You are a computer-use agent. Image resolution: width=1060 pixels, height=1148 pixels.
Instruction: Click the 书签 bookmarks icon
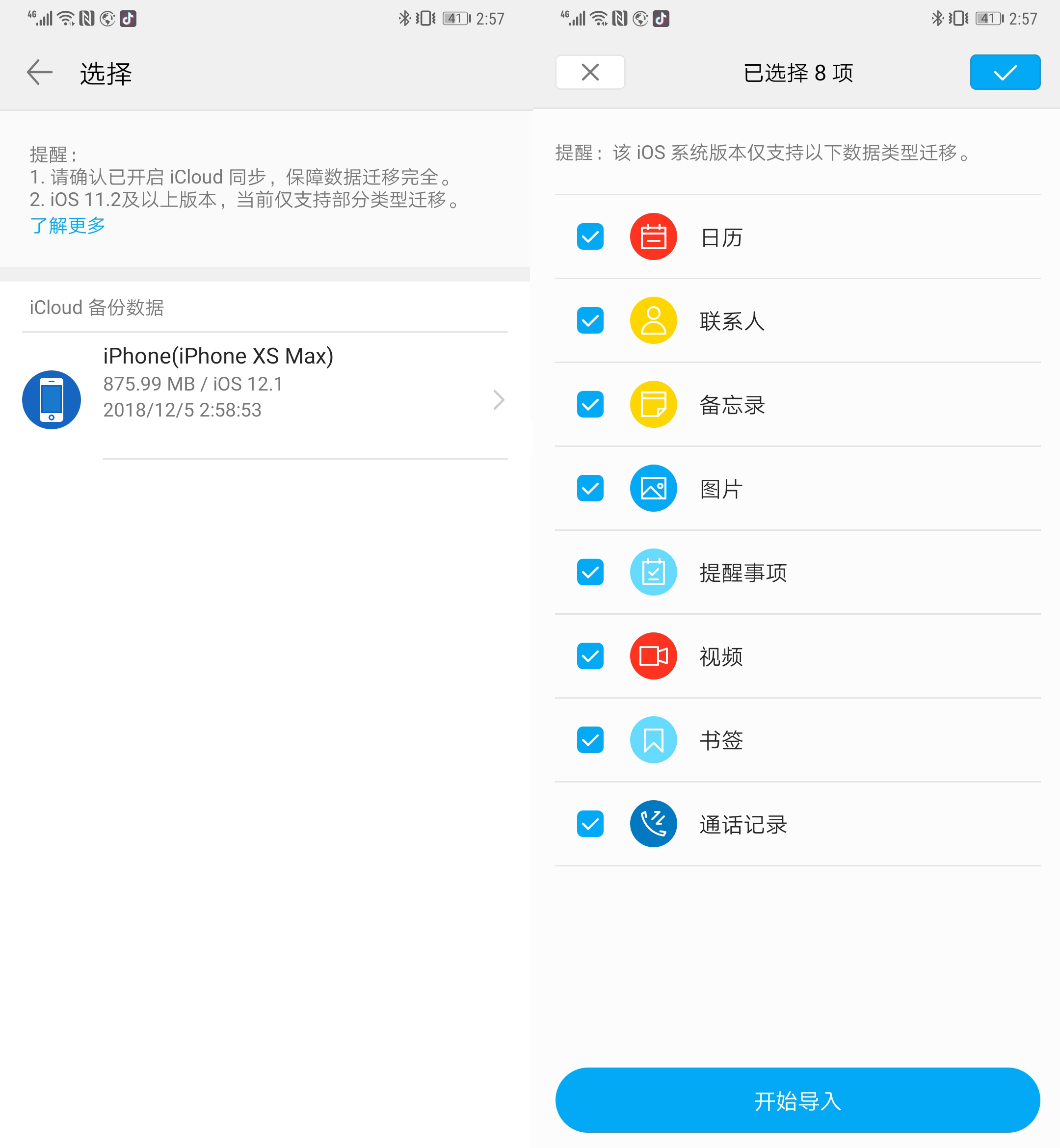tap(653, 740)
